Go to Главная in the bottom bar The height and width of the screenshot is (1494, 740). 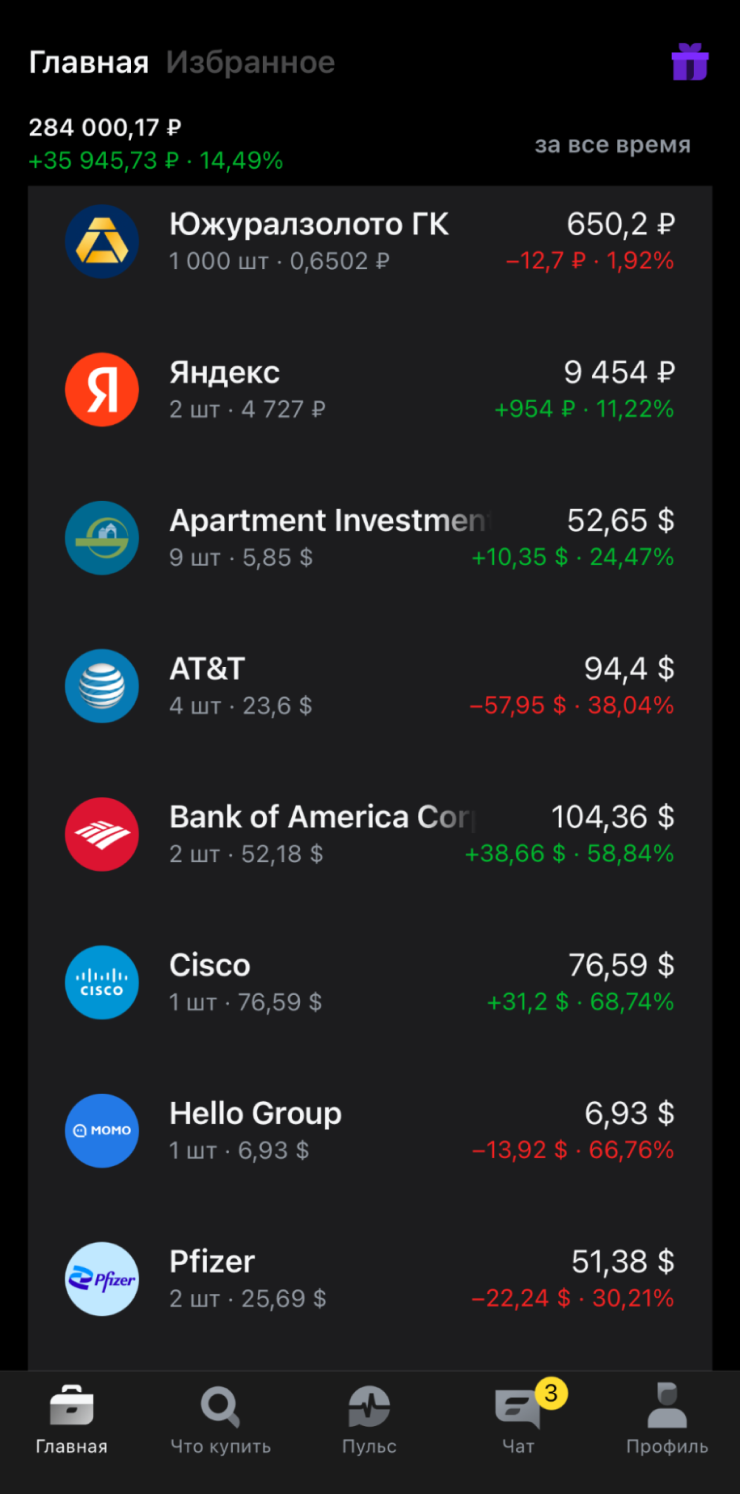[x=72, y=1420]
